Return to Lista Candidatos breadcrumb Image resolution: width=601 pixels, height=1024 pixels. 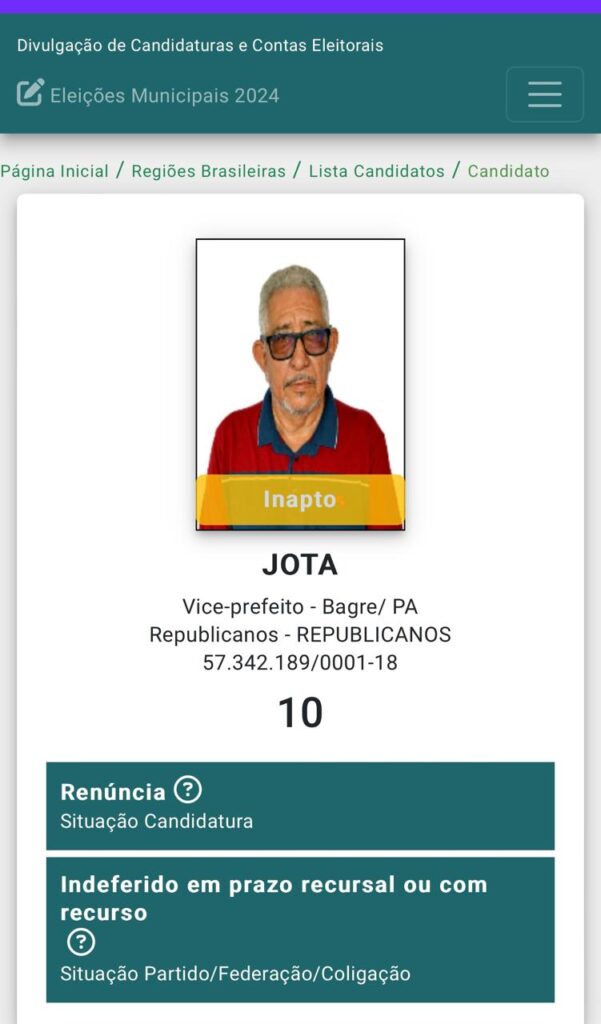pyautogui.click(x=376, y=171)
